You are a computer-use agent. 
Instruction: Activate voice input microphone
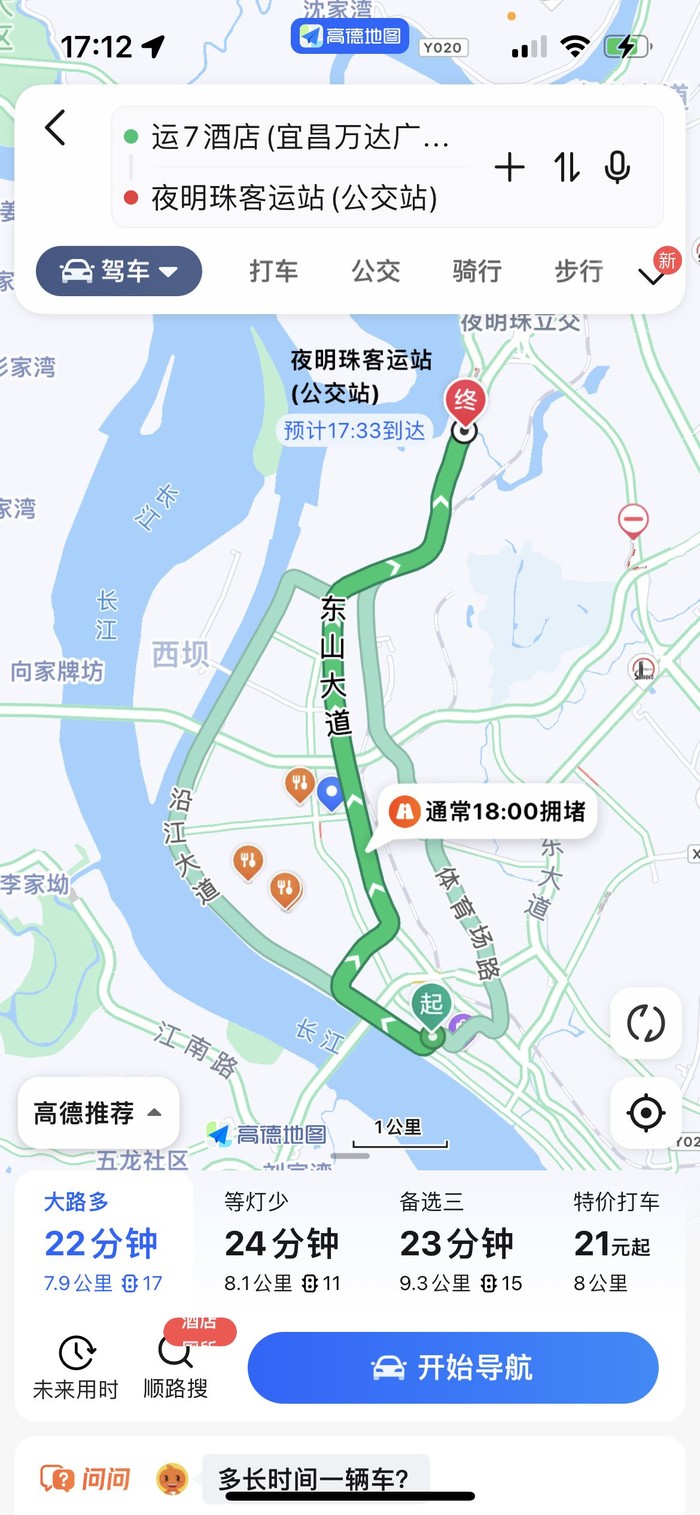618,167
